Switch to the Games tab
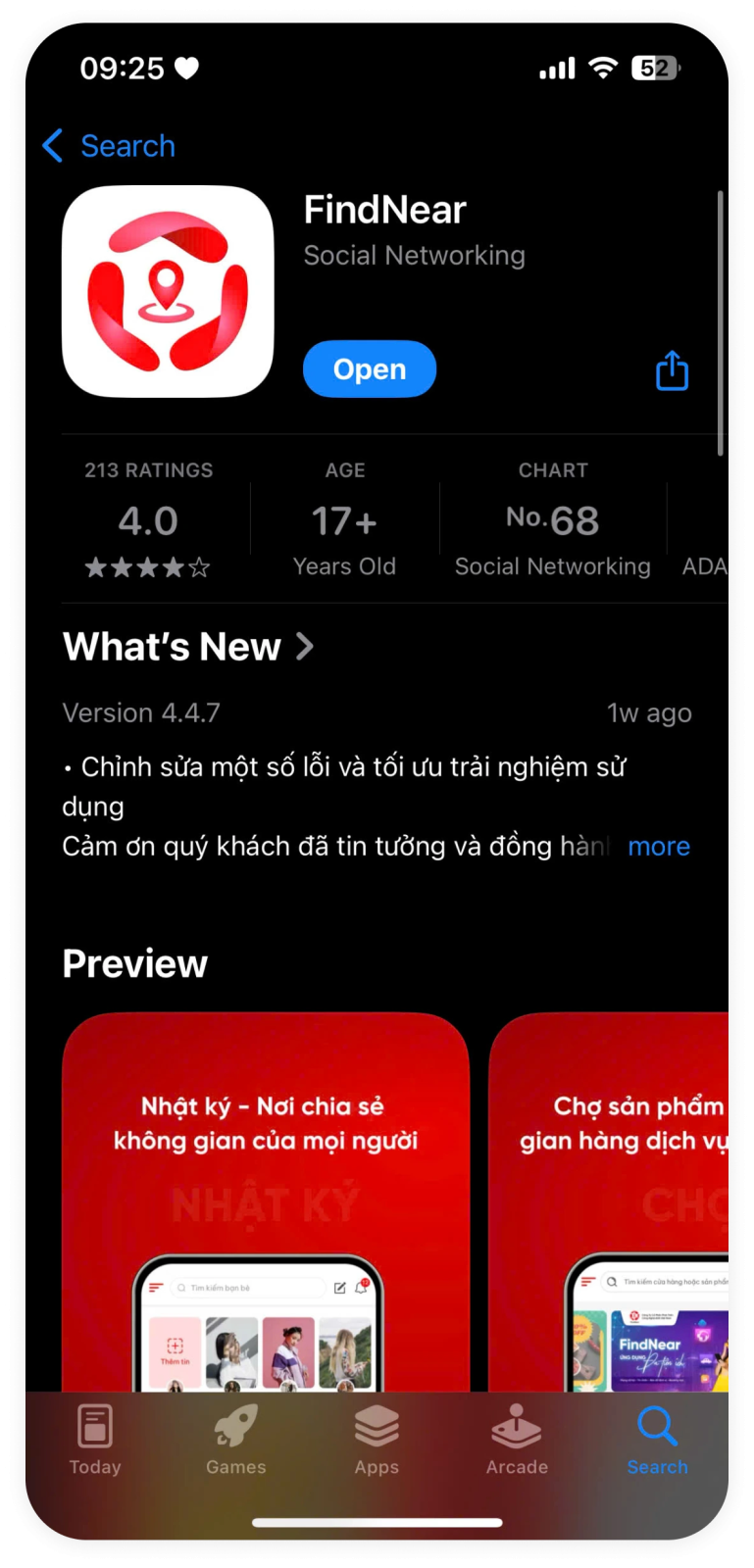This screenshot has height=1568, width=754. 235,1438
